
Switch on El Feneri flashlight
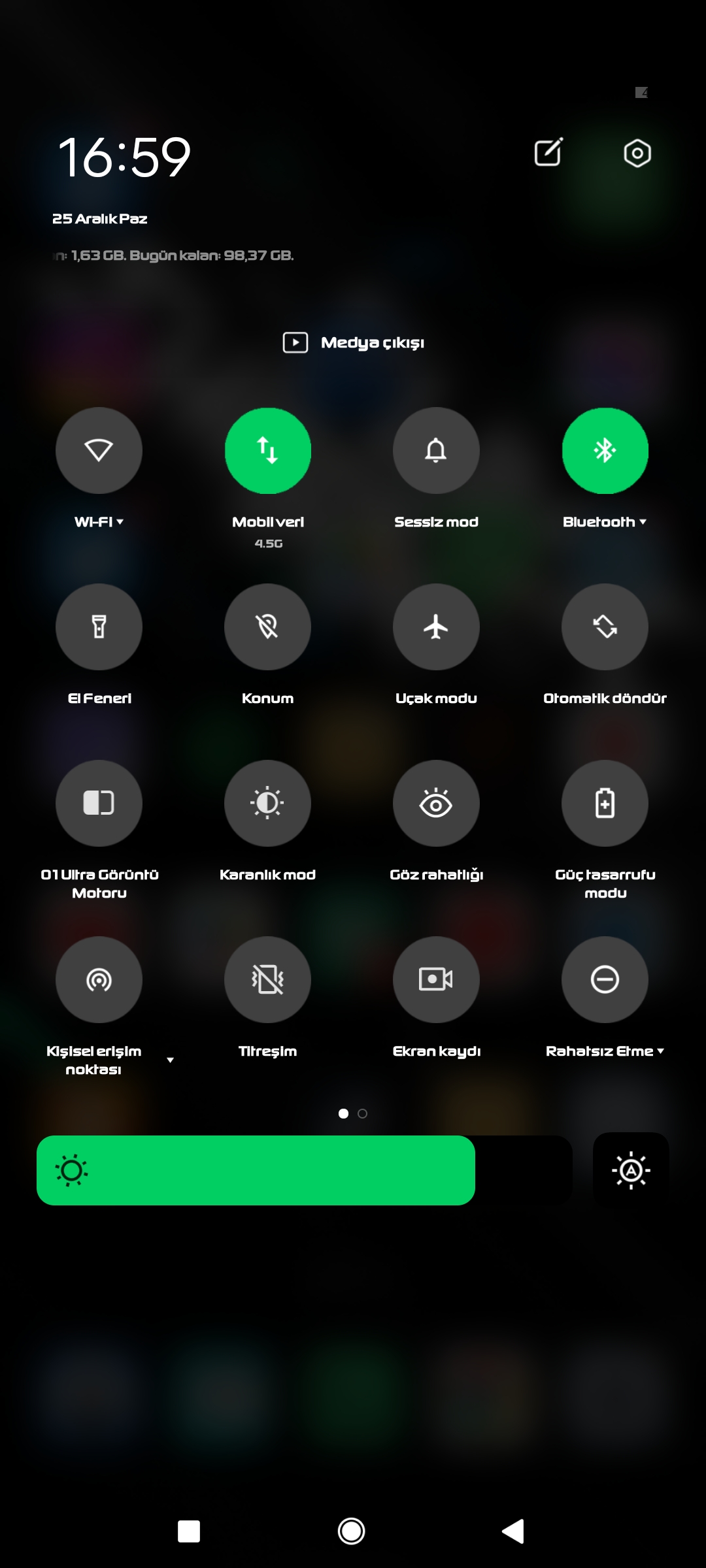tap(99, 627)
